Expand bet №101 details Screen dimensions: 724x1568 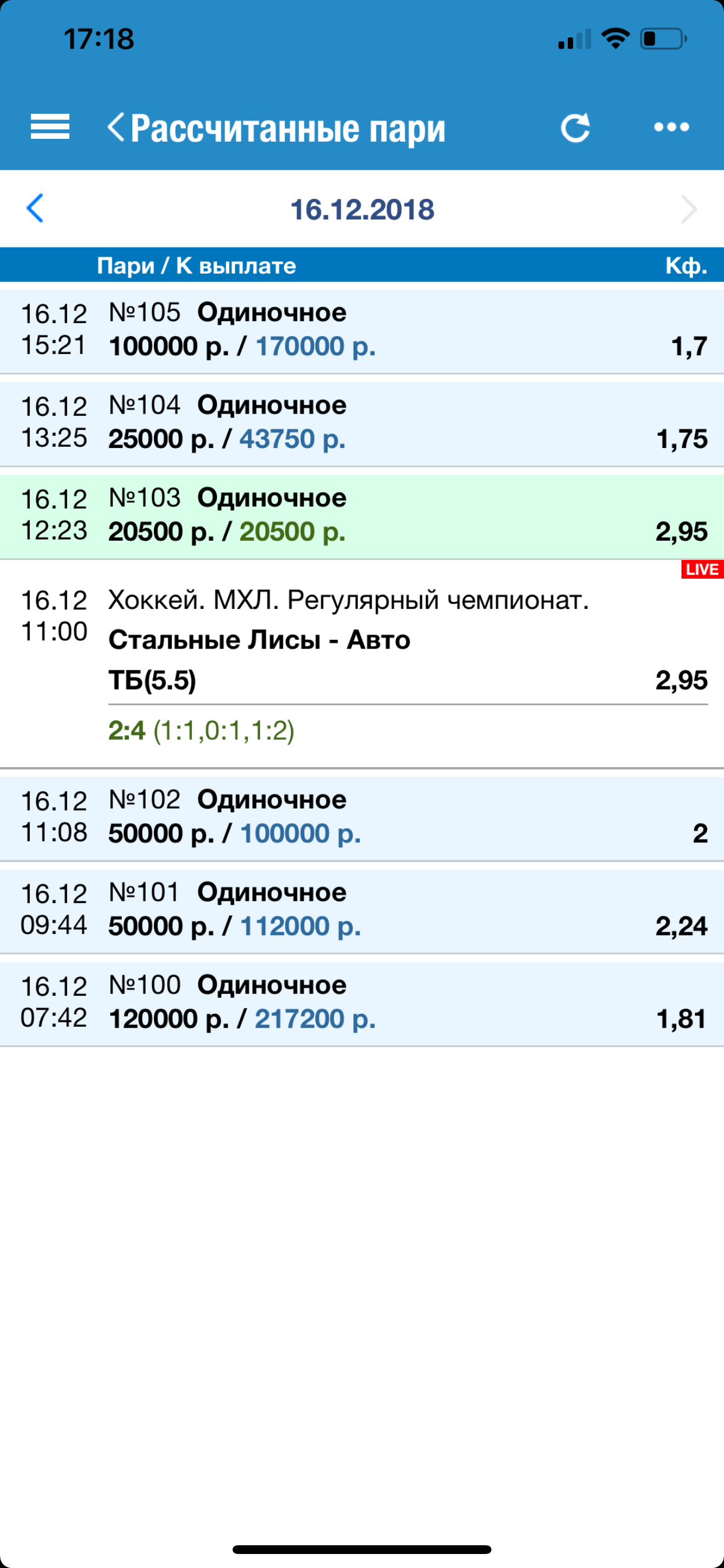pos(362,909)
